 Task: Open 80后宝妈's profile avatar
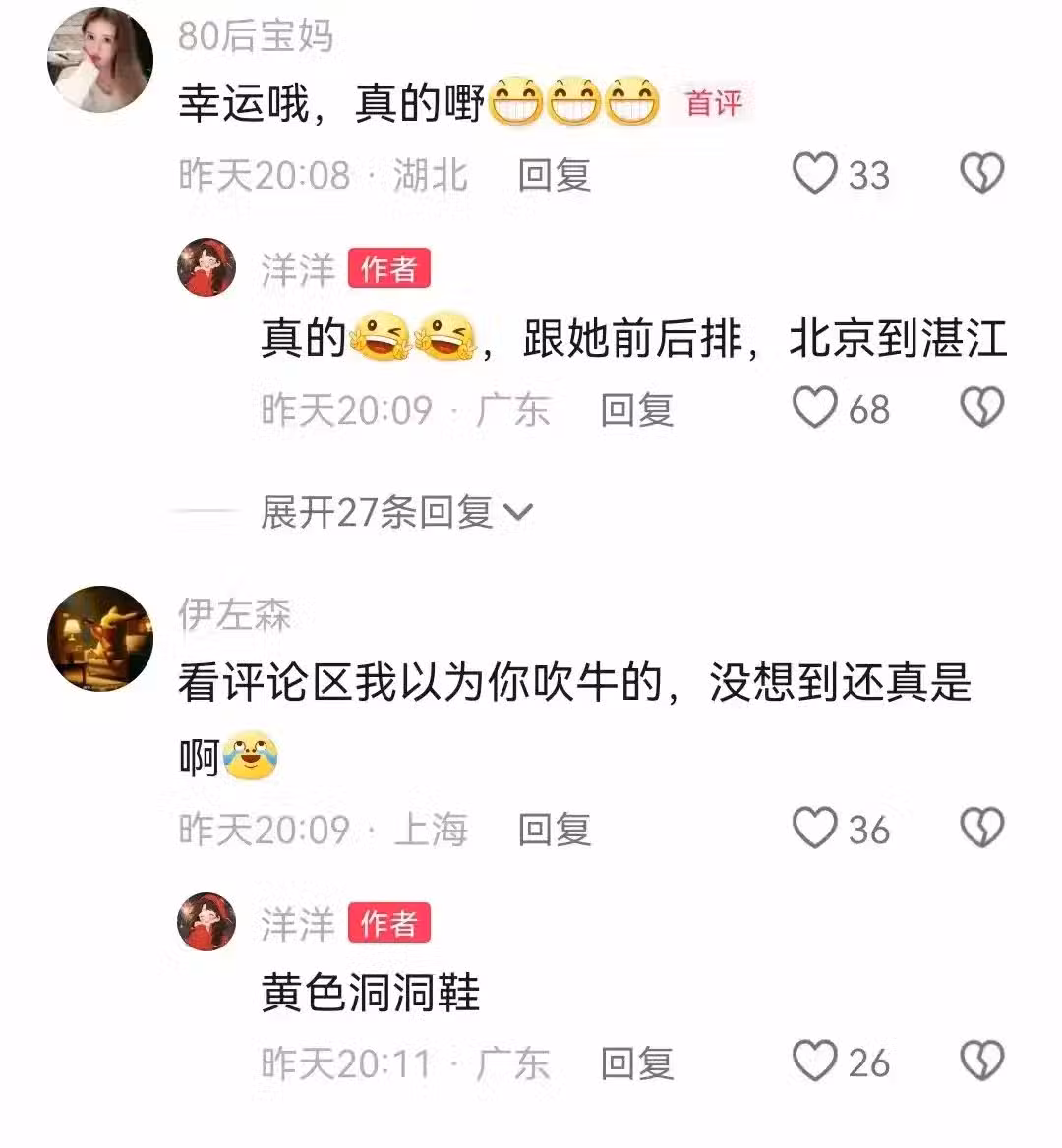click(x=99, y=59)
